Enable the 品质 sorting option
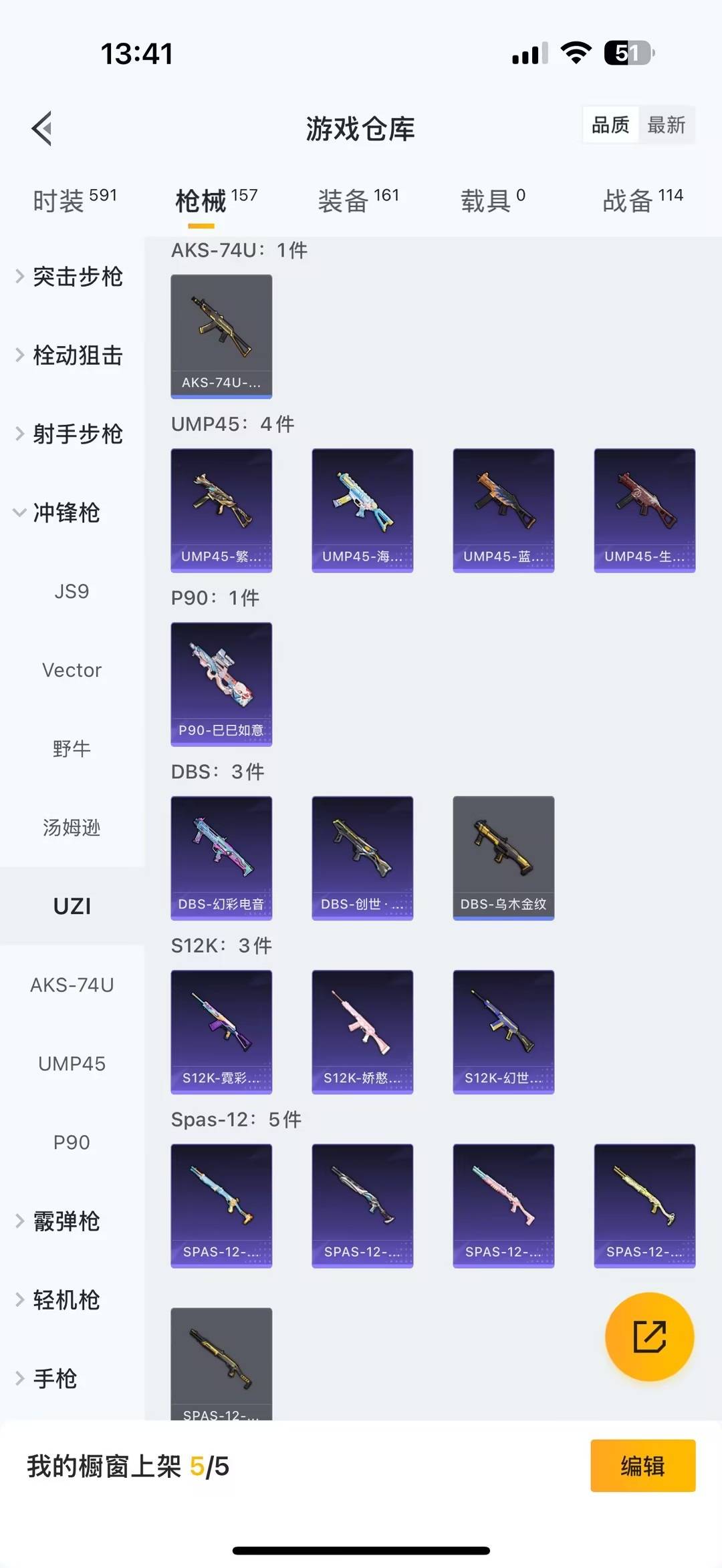The image size is (722, 1568). click(609, 125)
